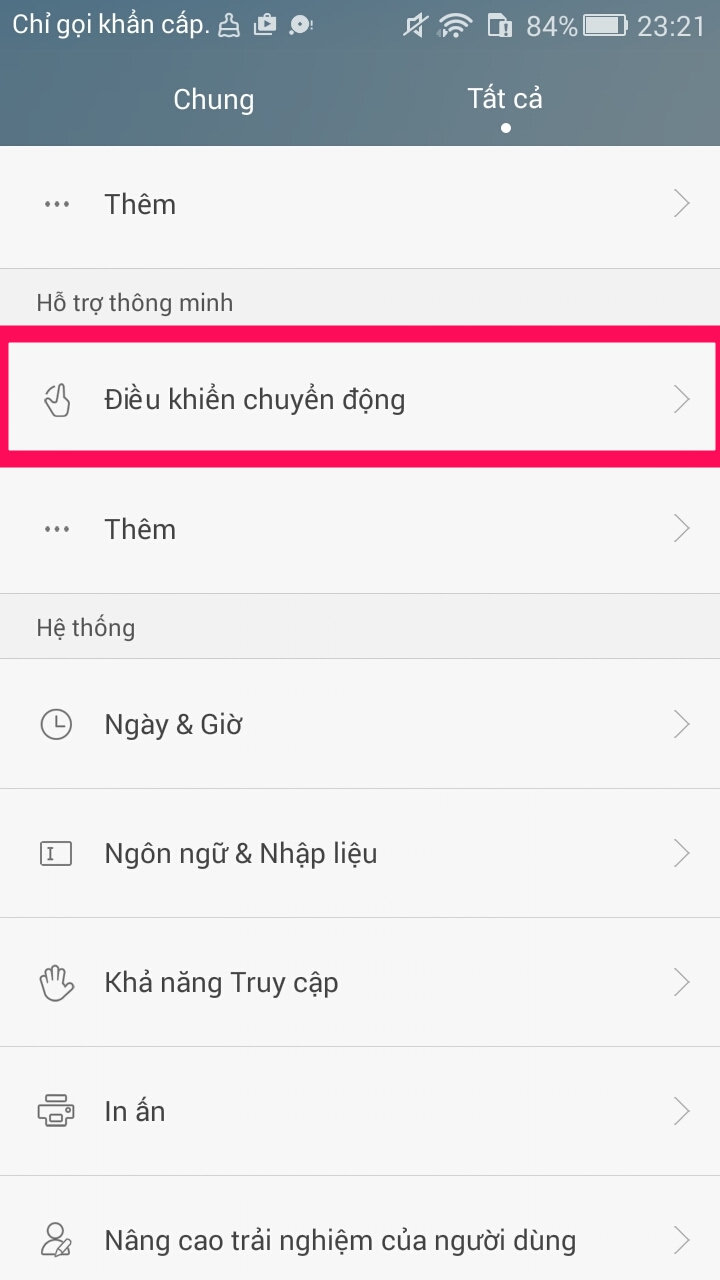This screenshot has width=720, height=1280.
Task: Open Ngôn ngữ & Nhập liệu
Action: click(360, 853)
